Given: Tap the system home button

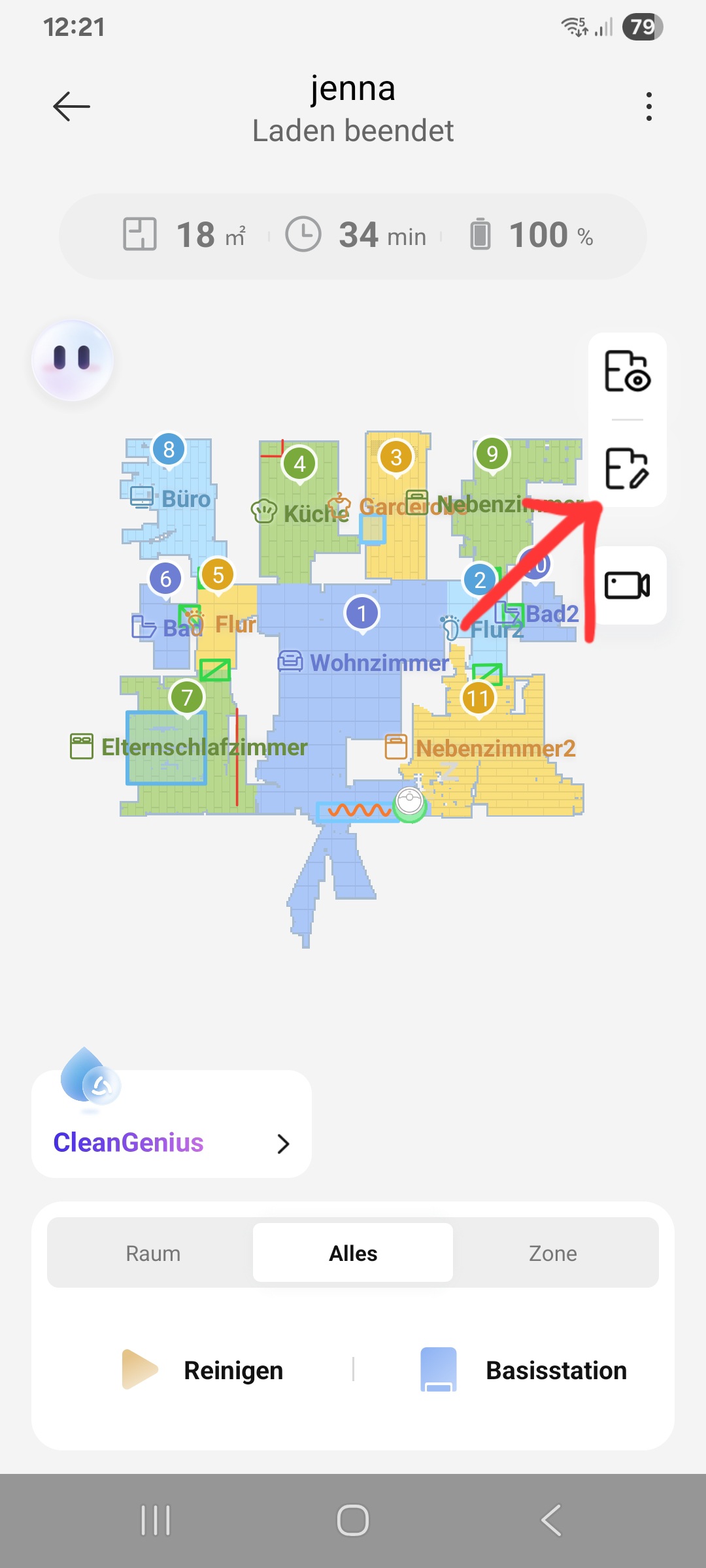Looking at the screenshot, I should click(353, 1520).
